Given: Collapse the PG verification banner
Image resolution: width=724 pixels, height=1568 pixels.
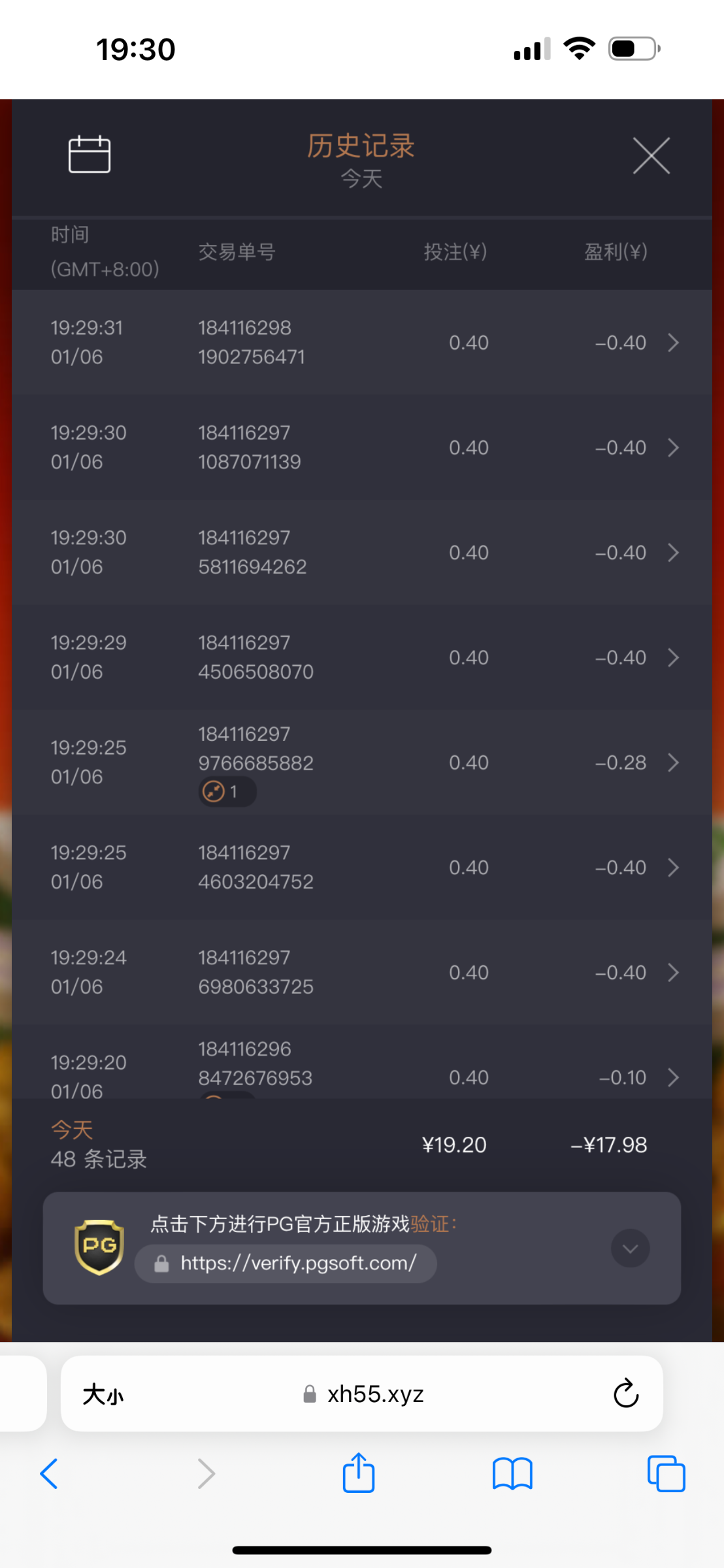Looking at the screenshot, I should pos(630,1249).
